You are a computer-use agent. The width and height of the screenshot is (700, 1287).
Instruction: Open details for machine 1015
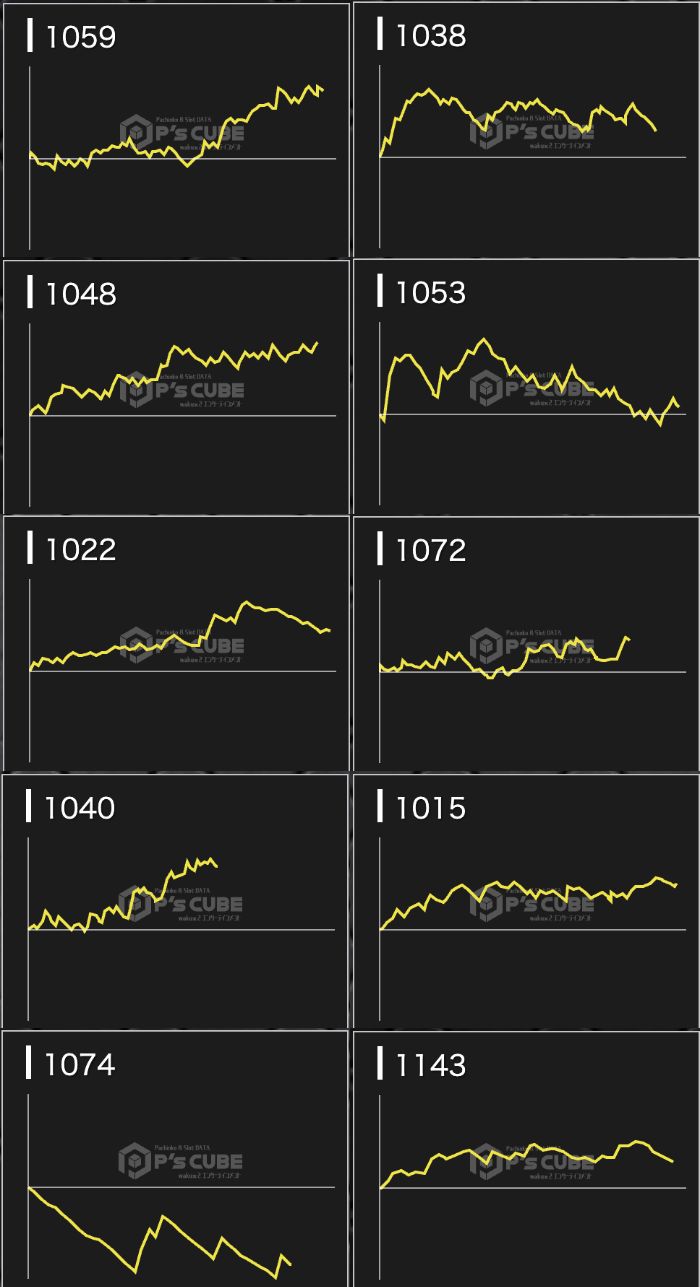(526, 900)
